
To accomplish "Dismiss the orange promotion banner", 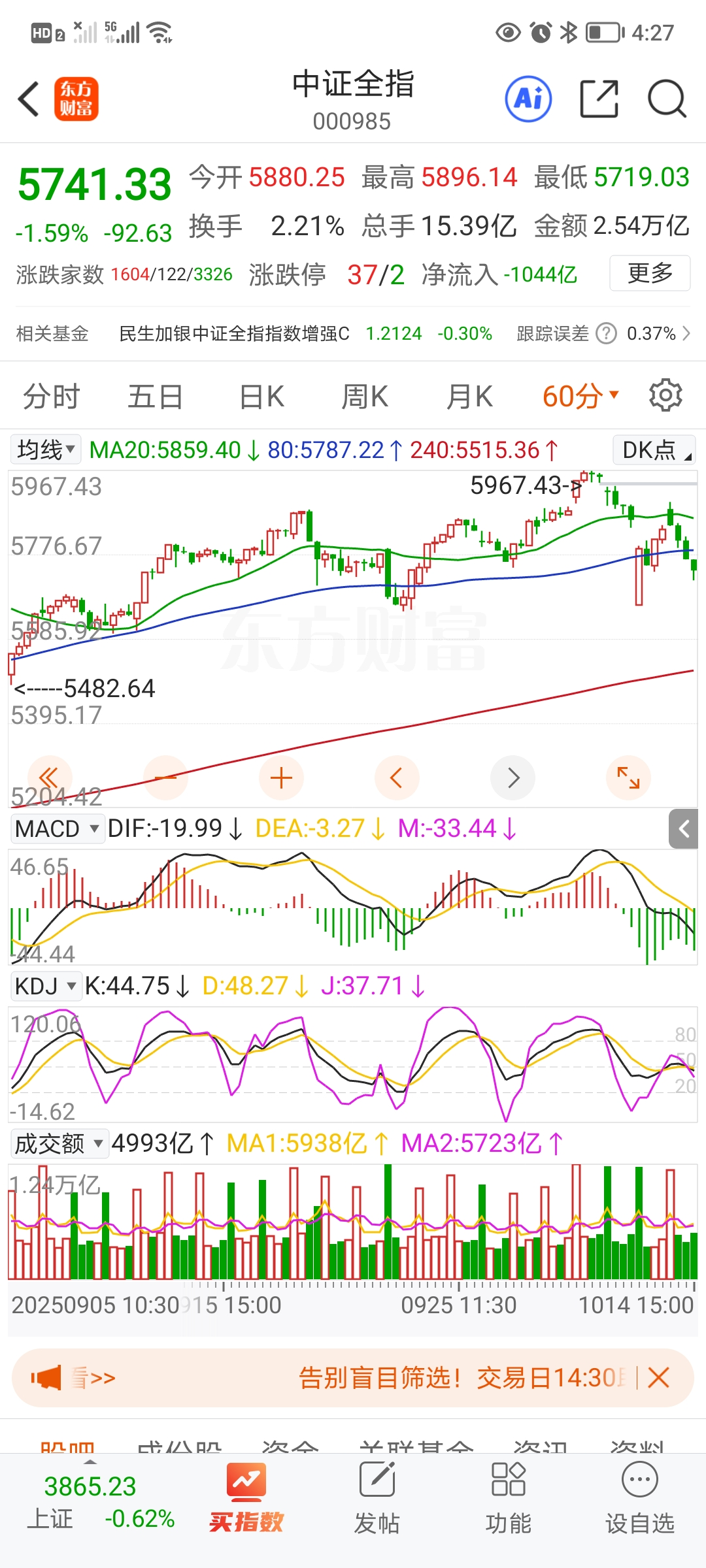I will (659, 1378).
